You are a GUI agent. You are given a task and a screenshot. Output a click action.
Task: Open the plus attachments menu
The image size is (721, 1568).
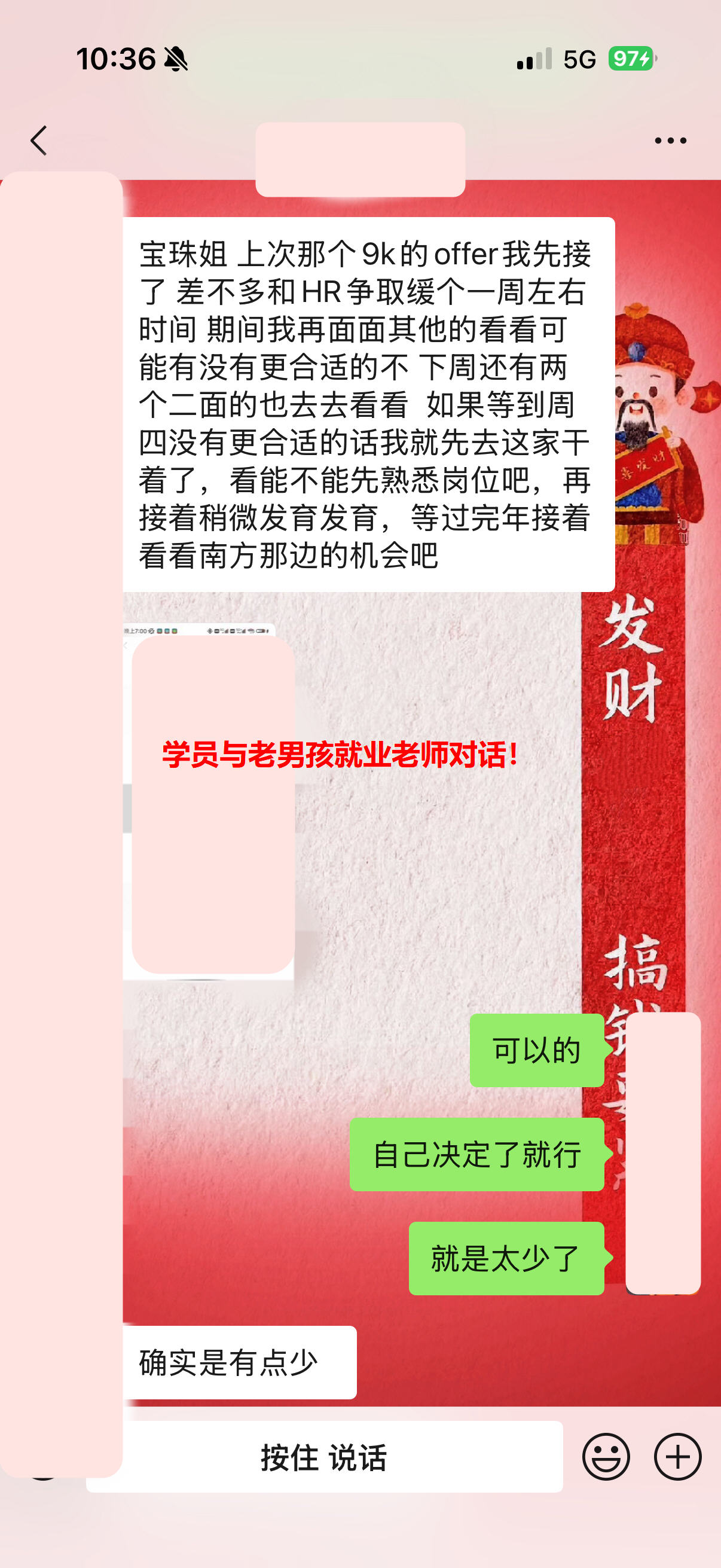(x=677, y=1457)
